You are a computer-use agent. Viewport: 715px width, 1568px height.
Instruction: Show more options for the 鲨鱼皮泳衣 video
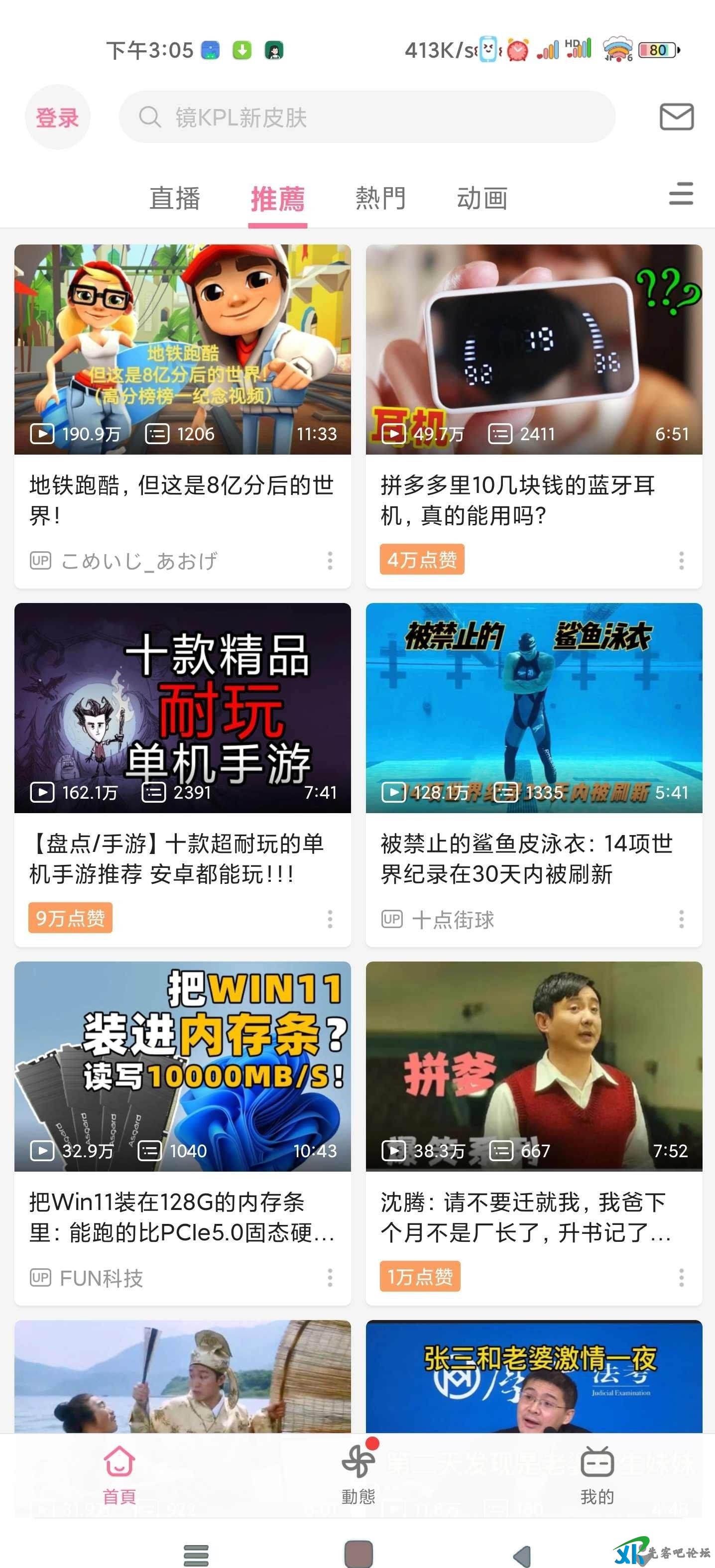[681, 919]
